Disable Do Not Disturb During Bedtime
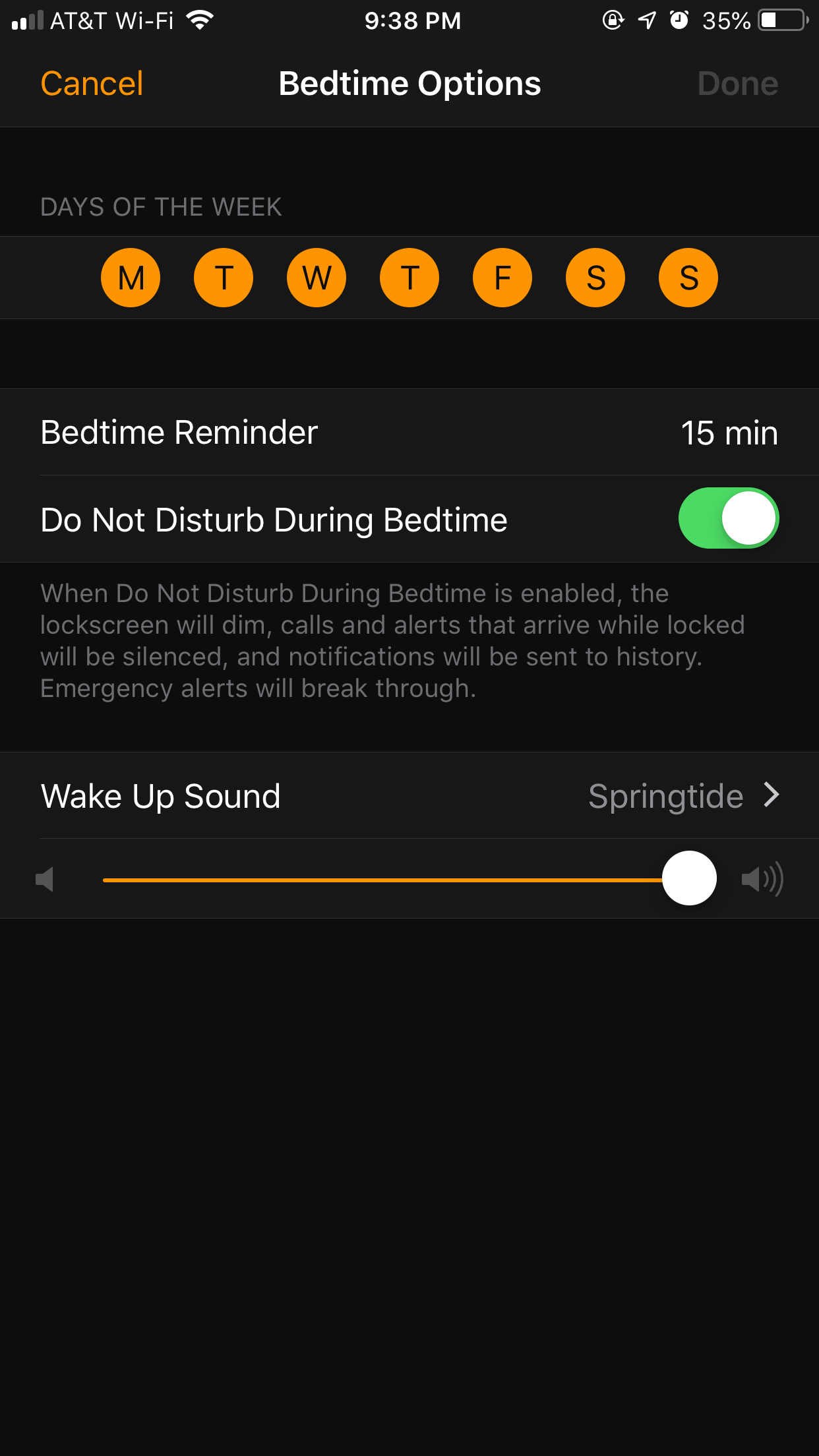This screenshot has height=1456, width=819. 729,518
